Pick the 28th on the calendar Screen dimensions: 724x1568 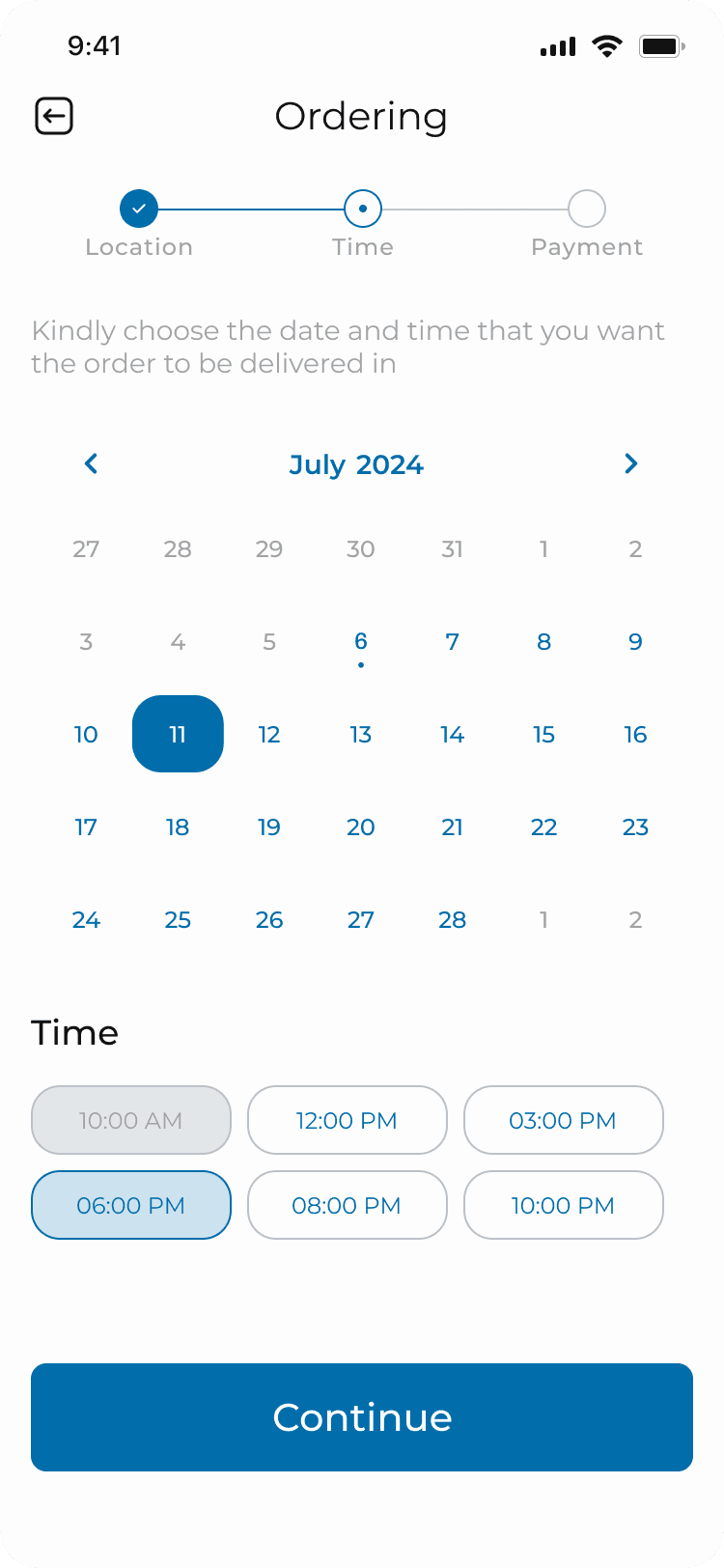pos(453,920)
